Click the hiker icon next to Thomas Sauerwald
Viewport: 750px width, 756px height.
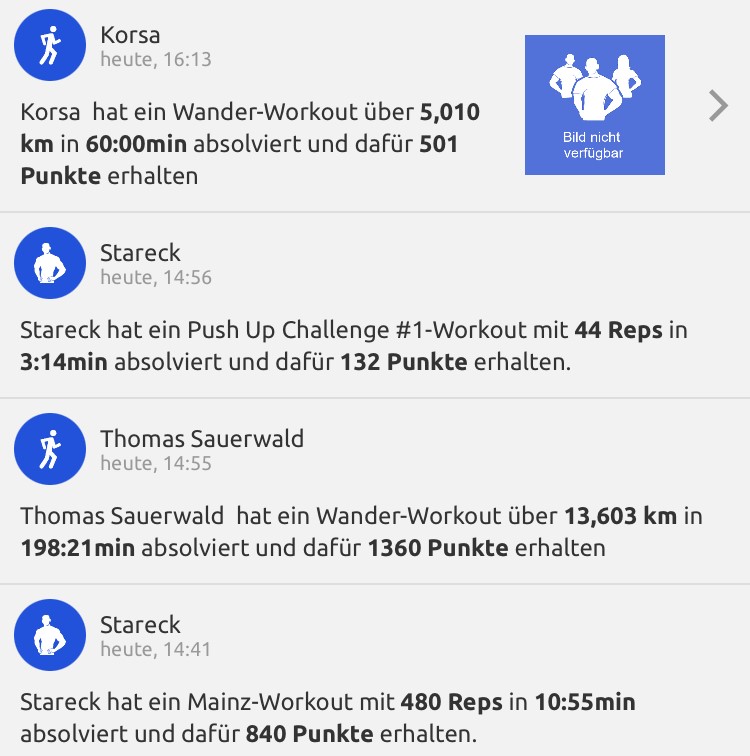pyautogui.click(x=49, y=450)
